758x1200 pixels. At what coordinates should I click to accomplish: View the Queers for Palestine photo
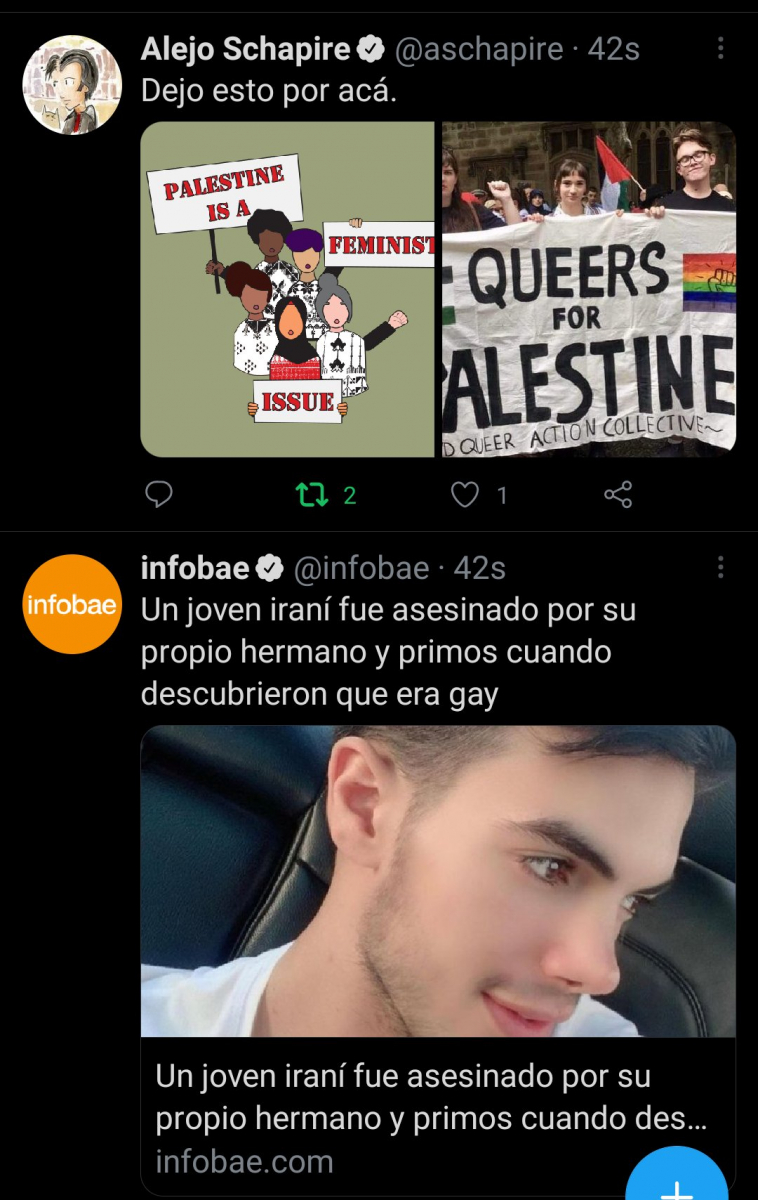click(x=589, y=289)
